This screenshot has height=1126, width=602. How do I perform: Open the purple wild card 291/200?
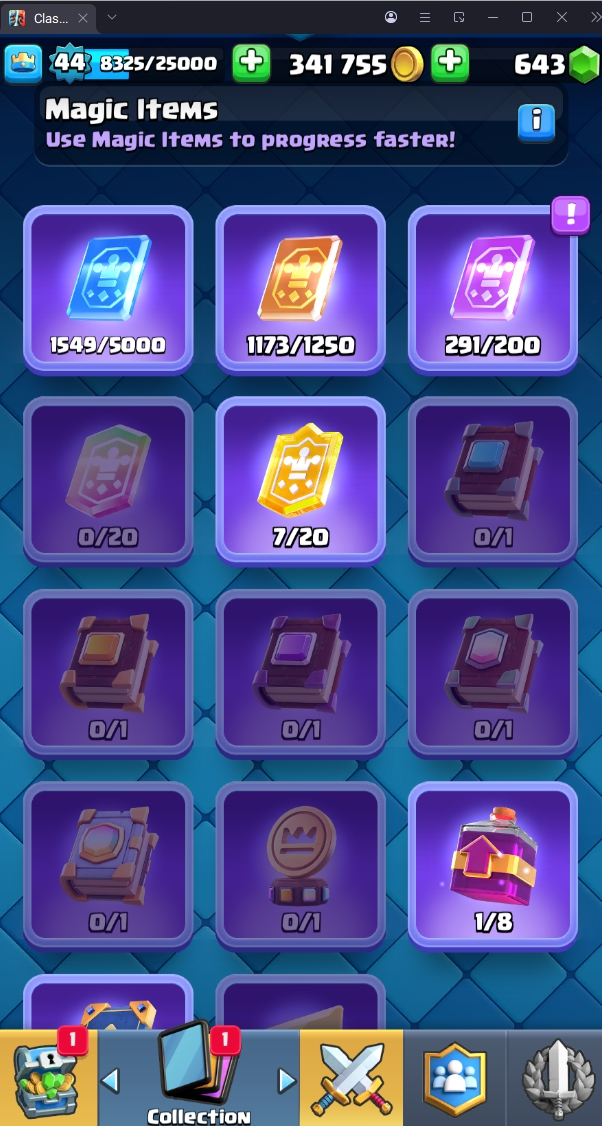point(492,290)
